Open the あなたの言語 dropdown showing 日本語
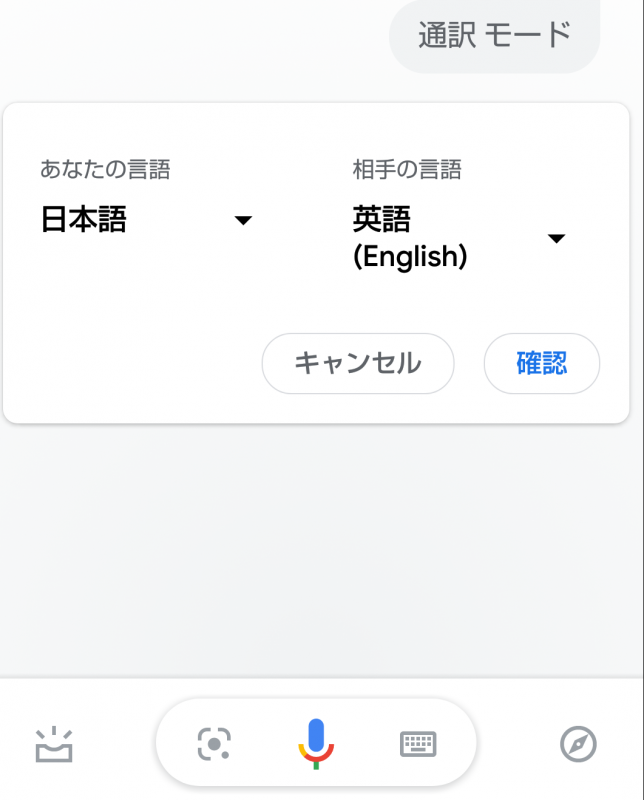The width and height of the screenshot is (644, 800). click(147, 220)
